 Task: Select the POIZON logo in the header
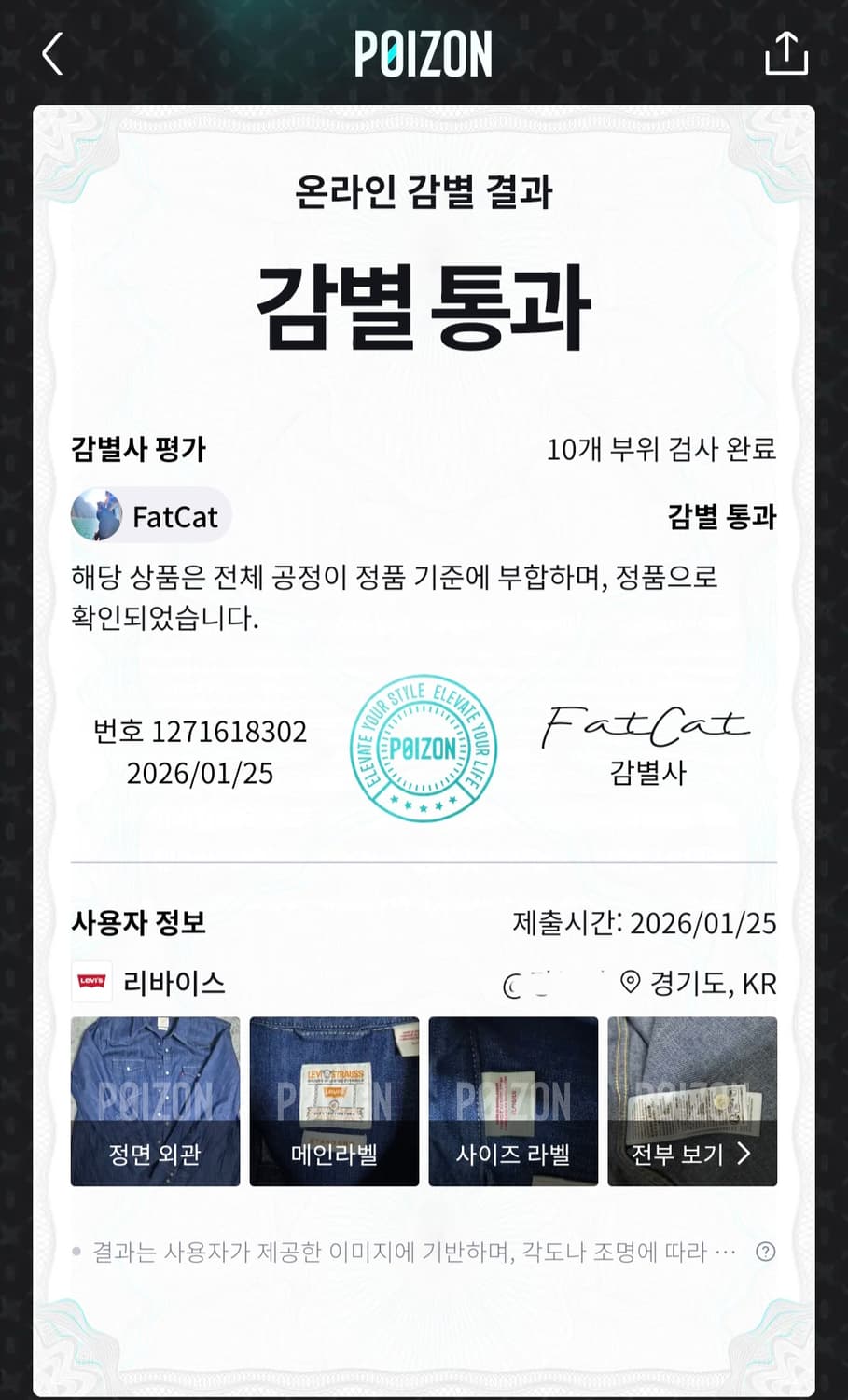(424, 53)
